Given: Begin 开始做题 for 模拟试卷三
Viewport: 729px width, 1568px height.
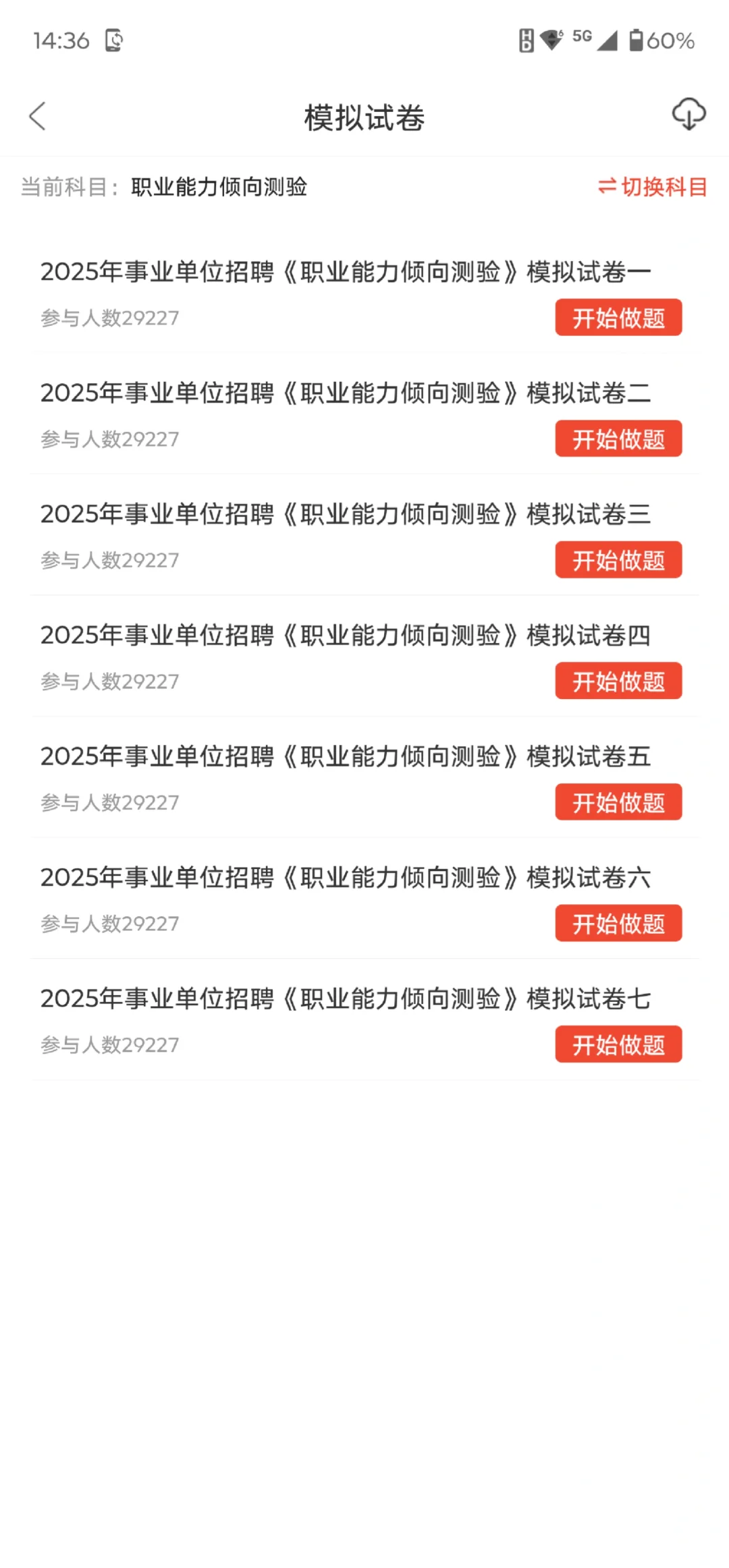Looking at the screenshot, I should point(618,560).
